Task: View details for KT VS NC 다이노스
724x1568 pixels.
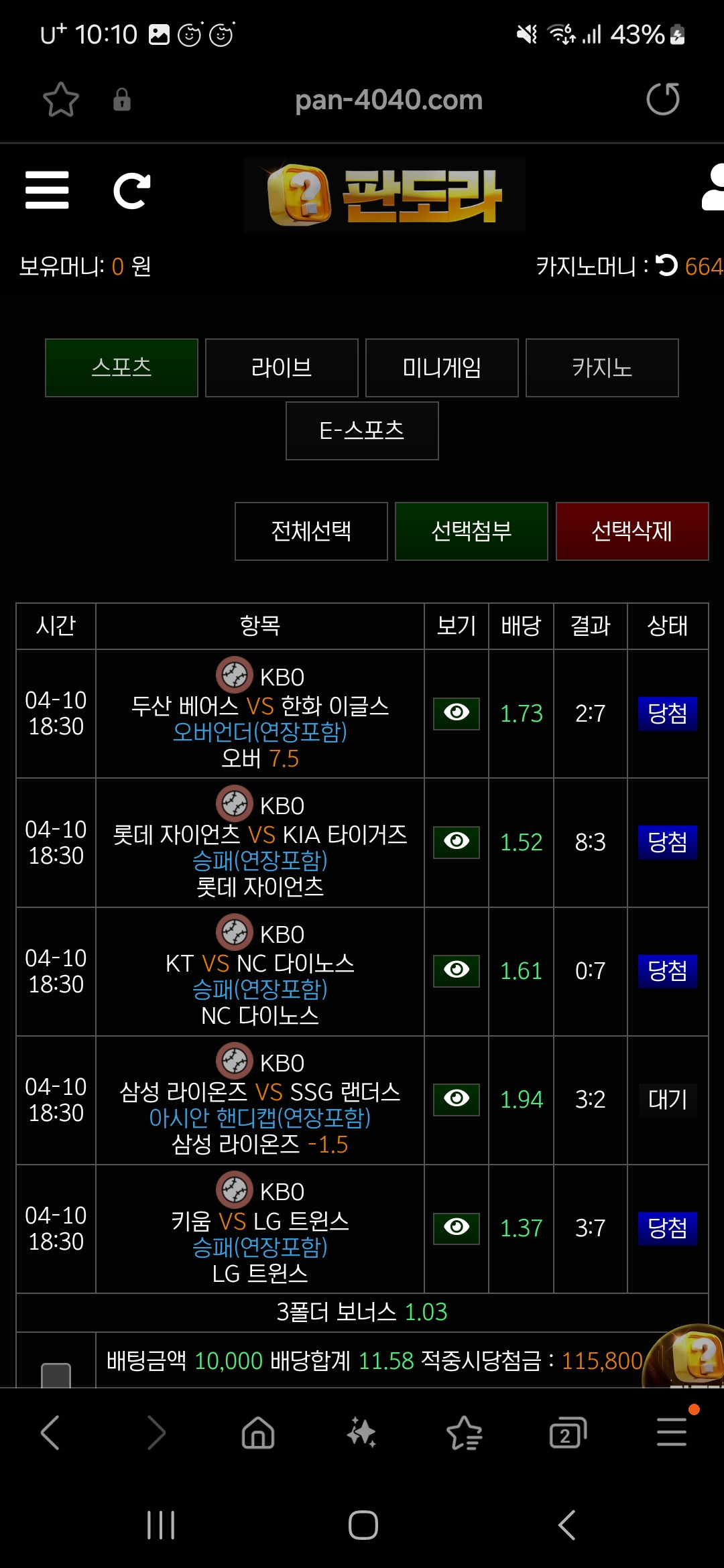Action: click(x=457, y=970)
